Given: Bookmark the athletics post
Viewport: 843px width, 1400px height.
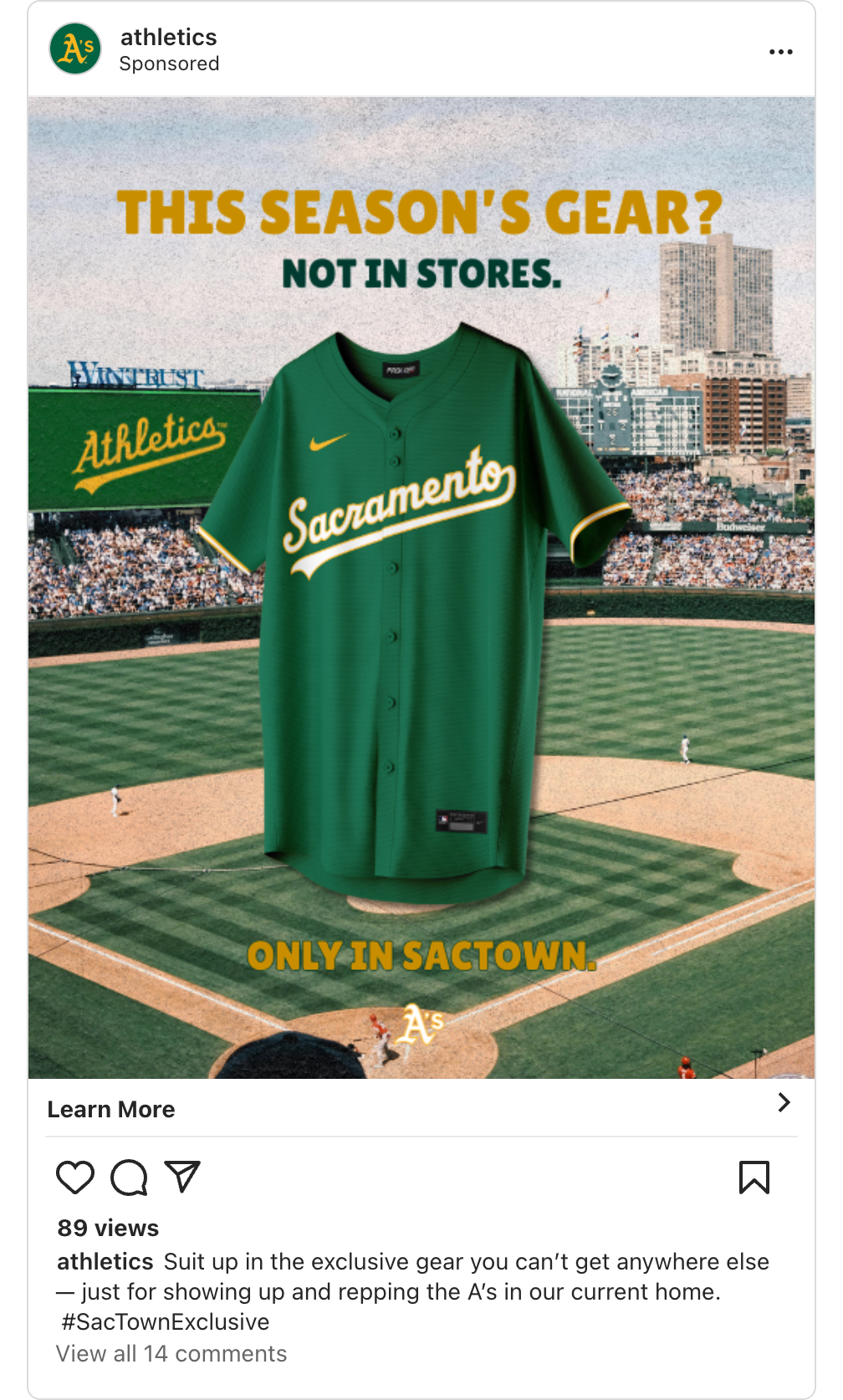Looking at the screenshot, I should (x=754, y=1178).
